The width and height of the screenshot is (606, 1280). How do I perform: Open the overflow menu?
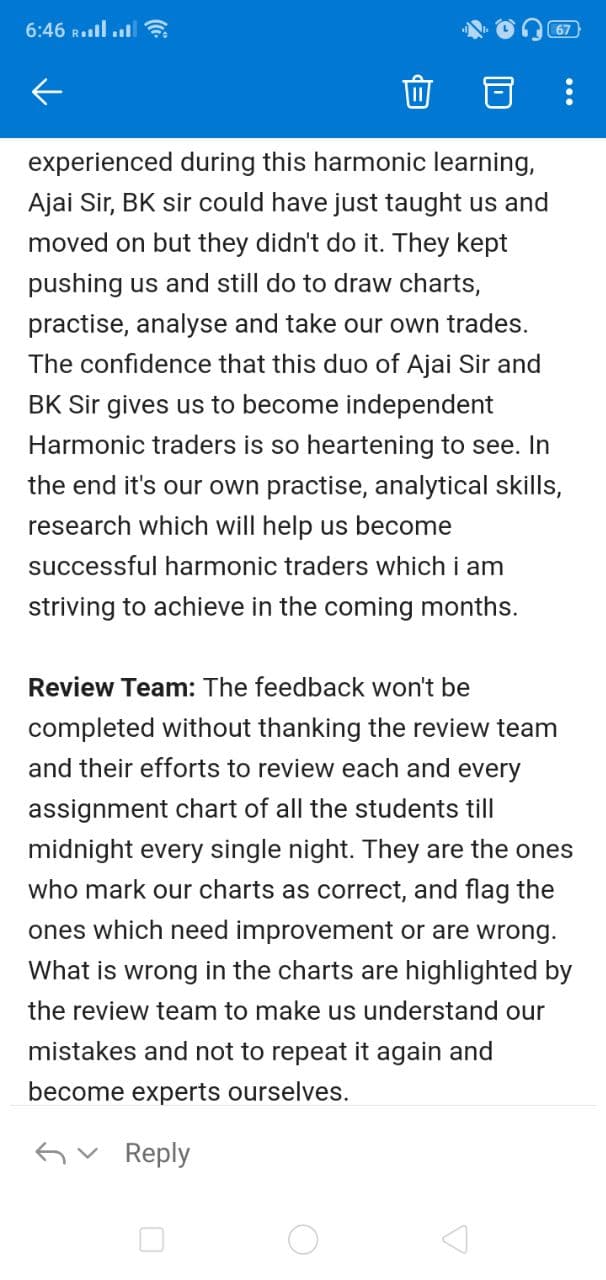[x=569, y=93]
